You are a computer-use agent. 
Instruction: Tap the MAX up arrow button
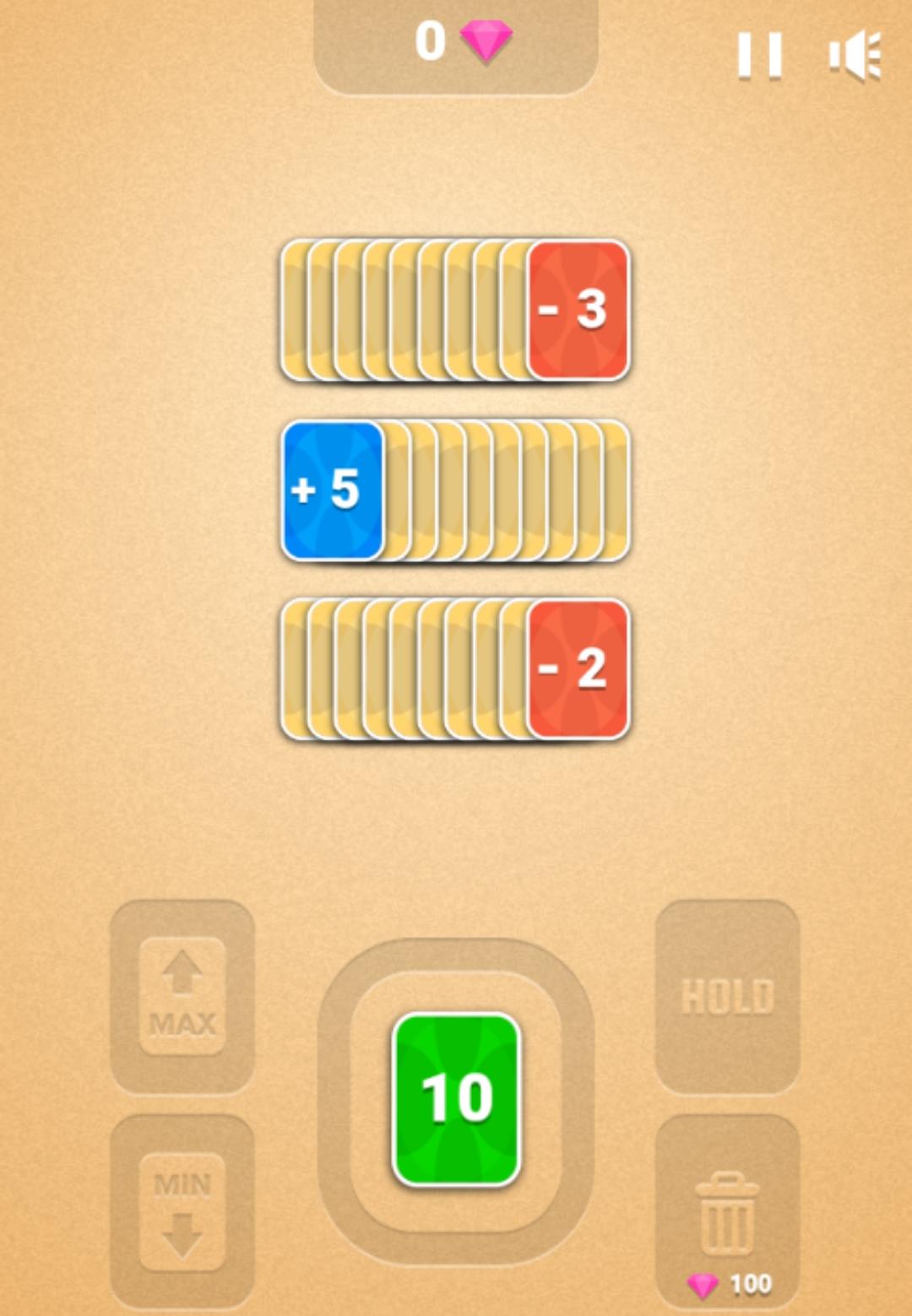(182, 996)
